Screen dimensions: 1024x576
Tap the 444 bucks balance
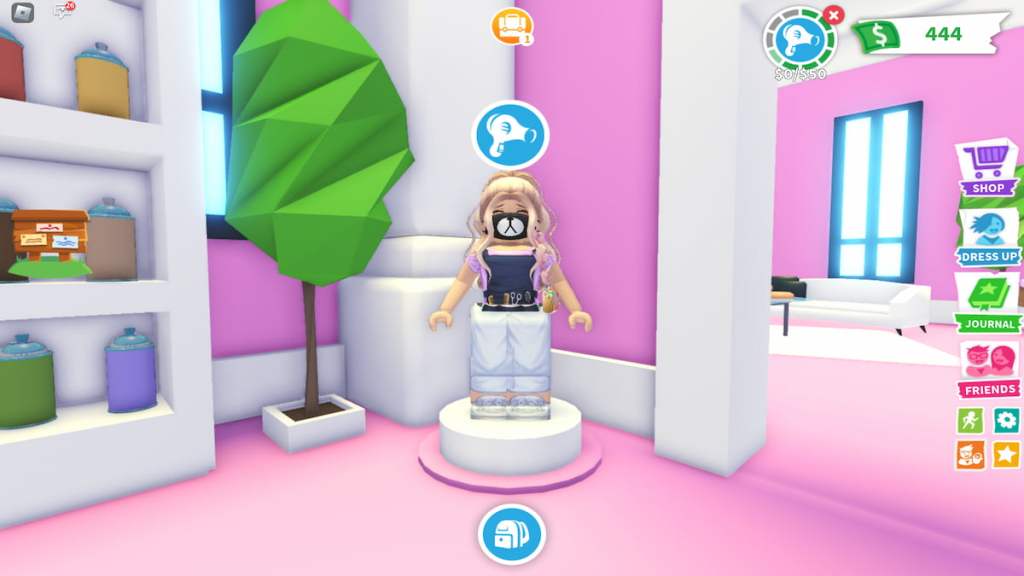[930, 34]
